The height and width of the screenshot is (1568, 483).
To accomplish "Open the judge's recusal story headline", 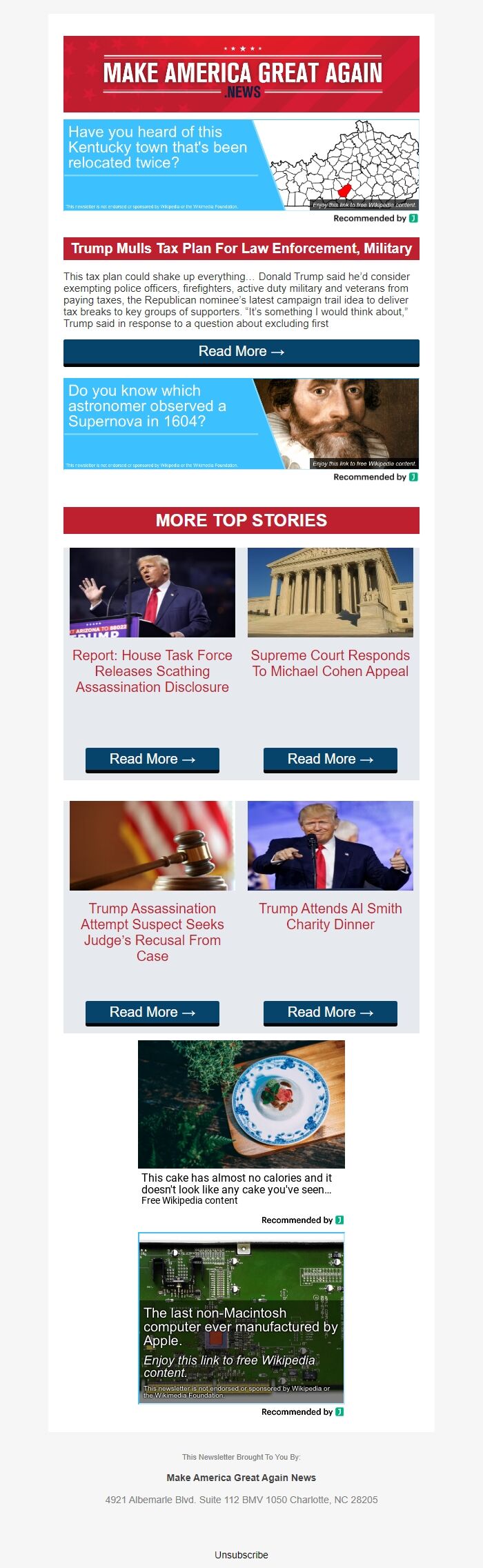I will click(x=152, y=932).
